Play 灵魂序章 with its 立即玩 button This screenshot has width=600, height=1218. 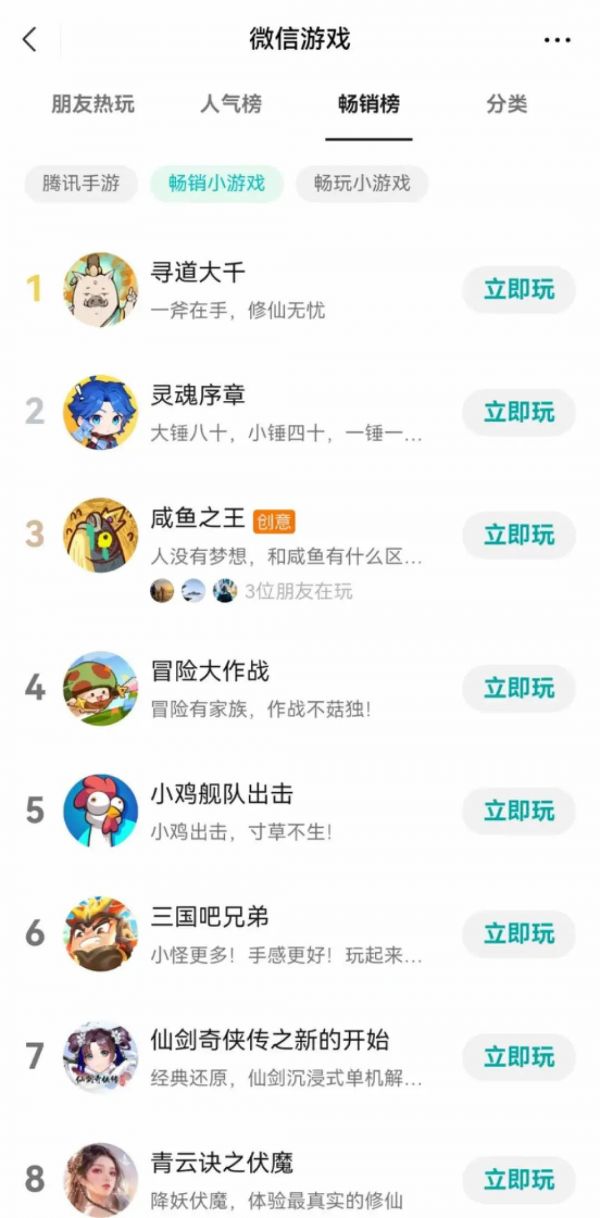518,413
